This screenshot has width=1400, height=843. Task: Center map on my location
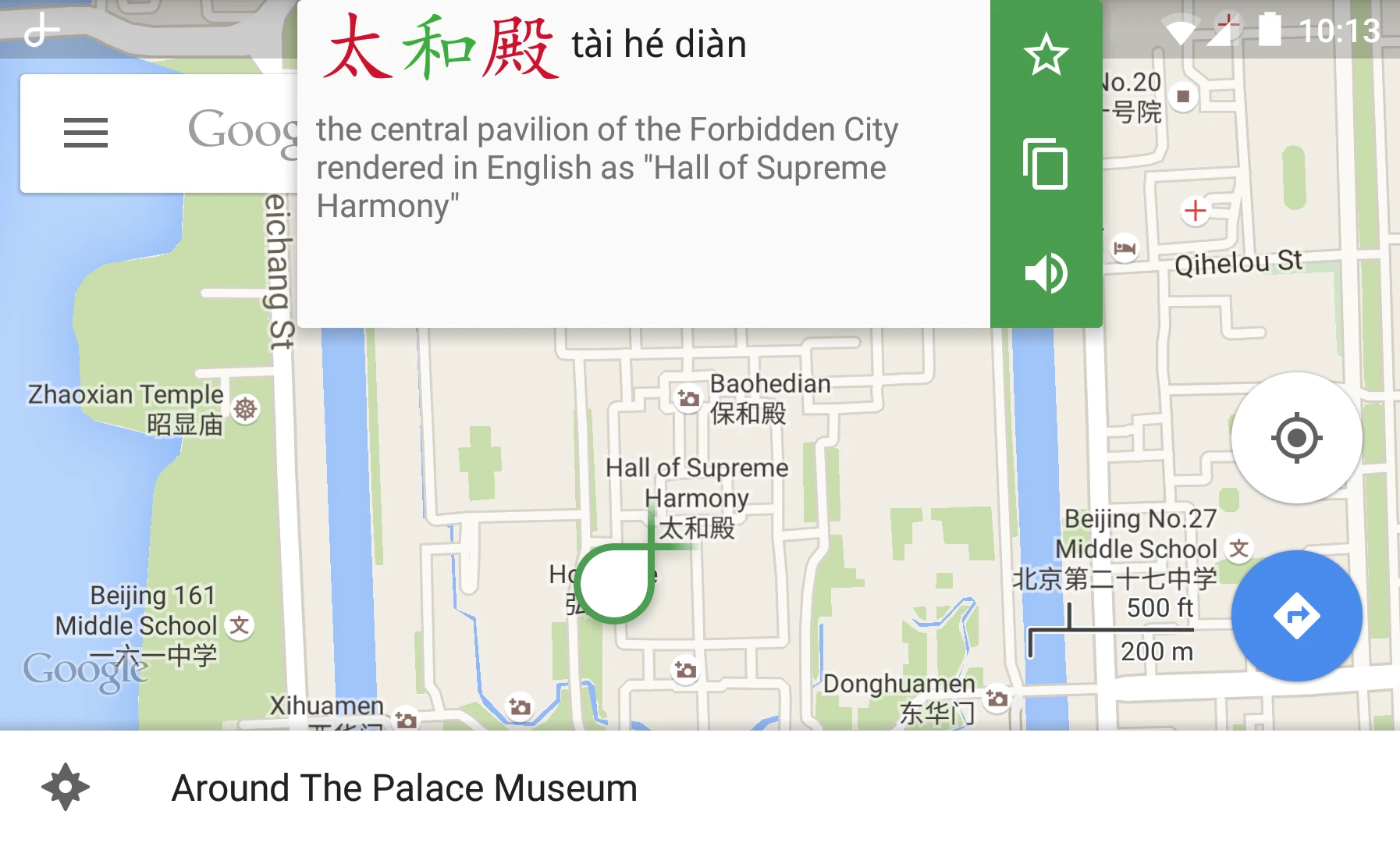click(1296, 438)
